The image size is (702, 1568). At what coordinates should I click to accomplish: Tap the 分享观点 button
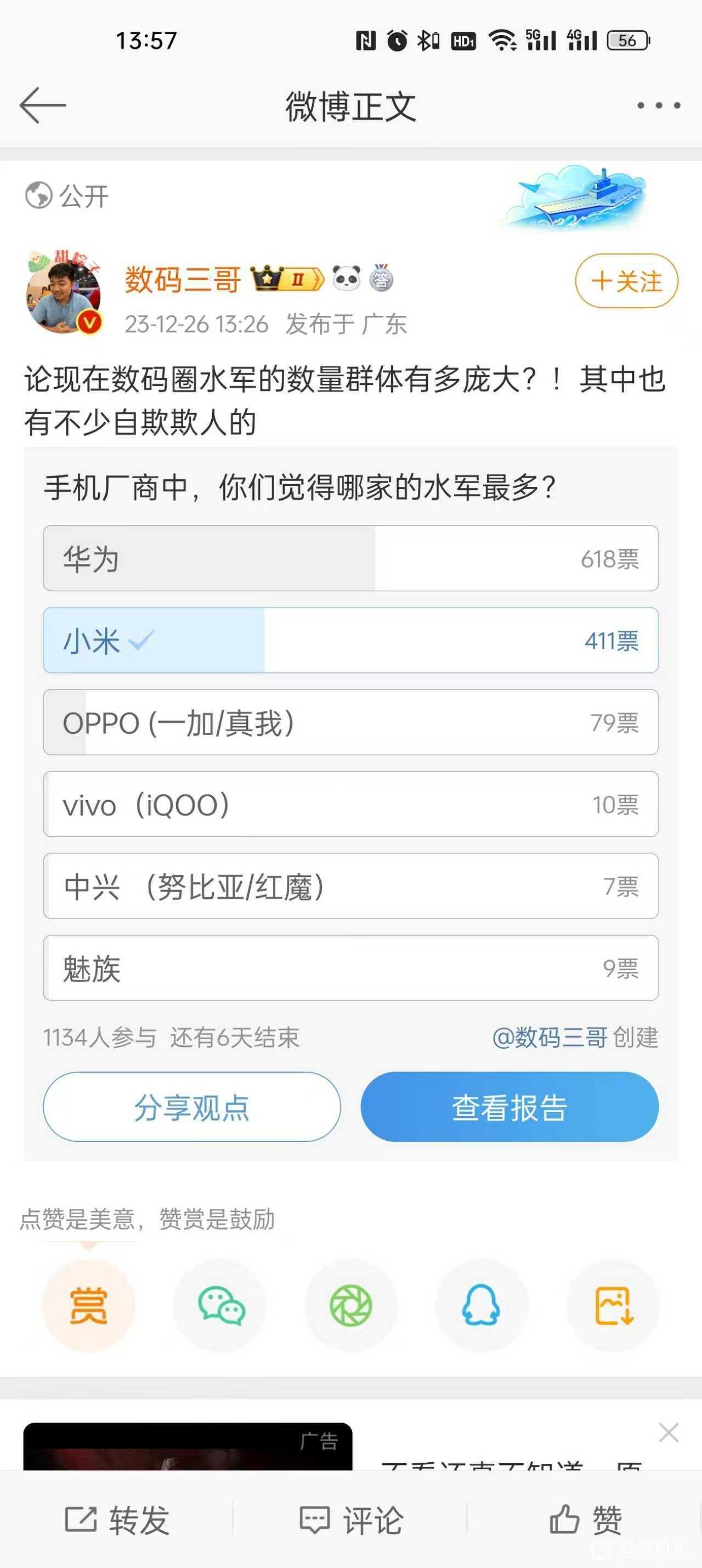point(192,1107)
